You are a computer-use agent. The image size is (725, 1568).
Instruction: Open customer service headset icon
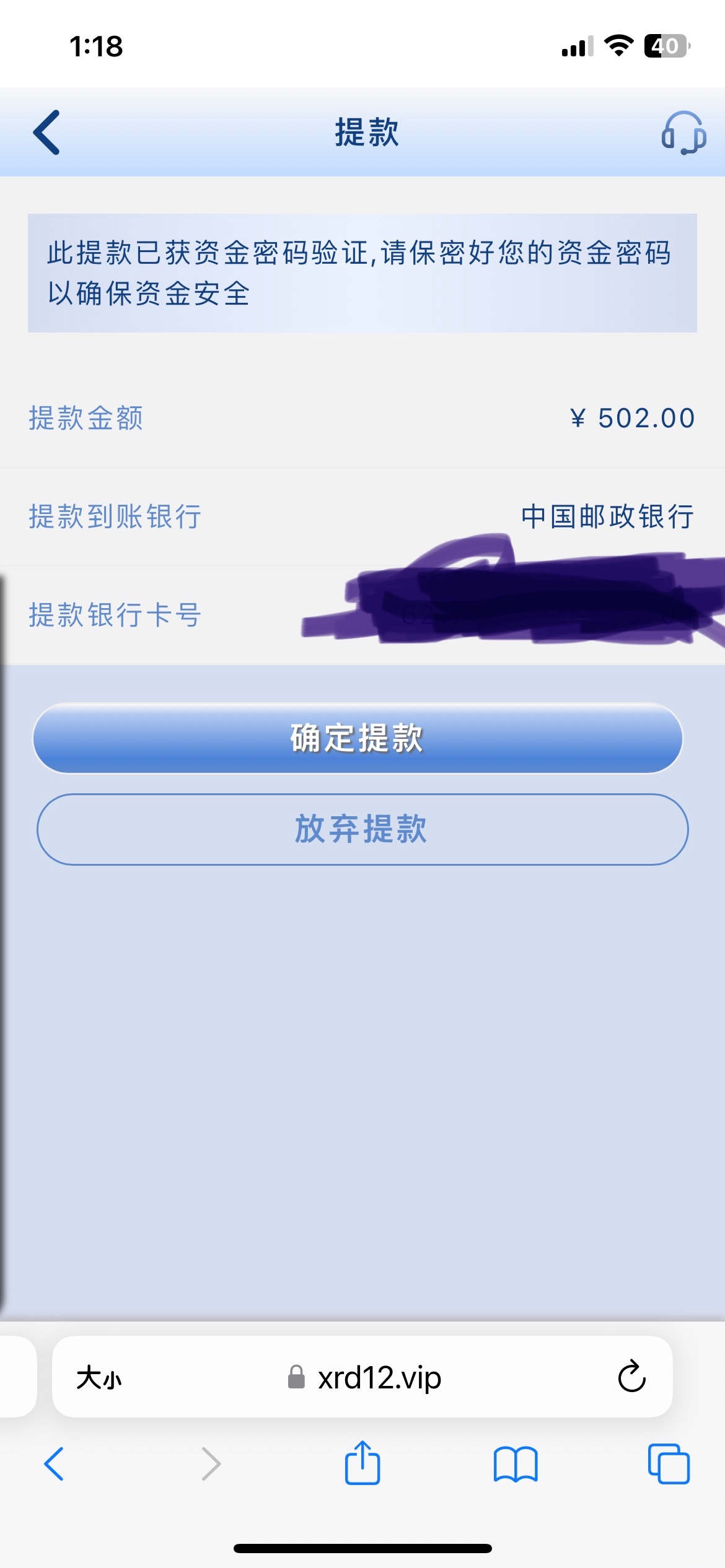pos(683,133)
